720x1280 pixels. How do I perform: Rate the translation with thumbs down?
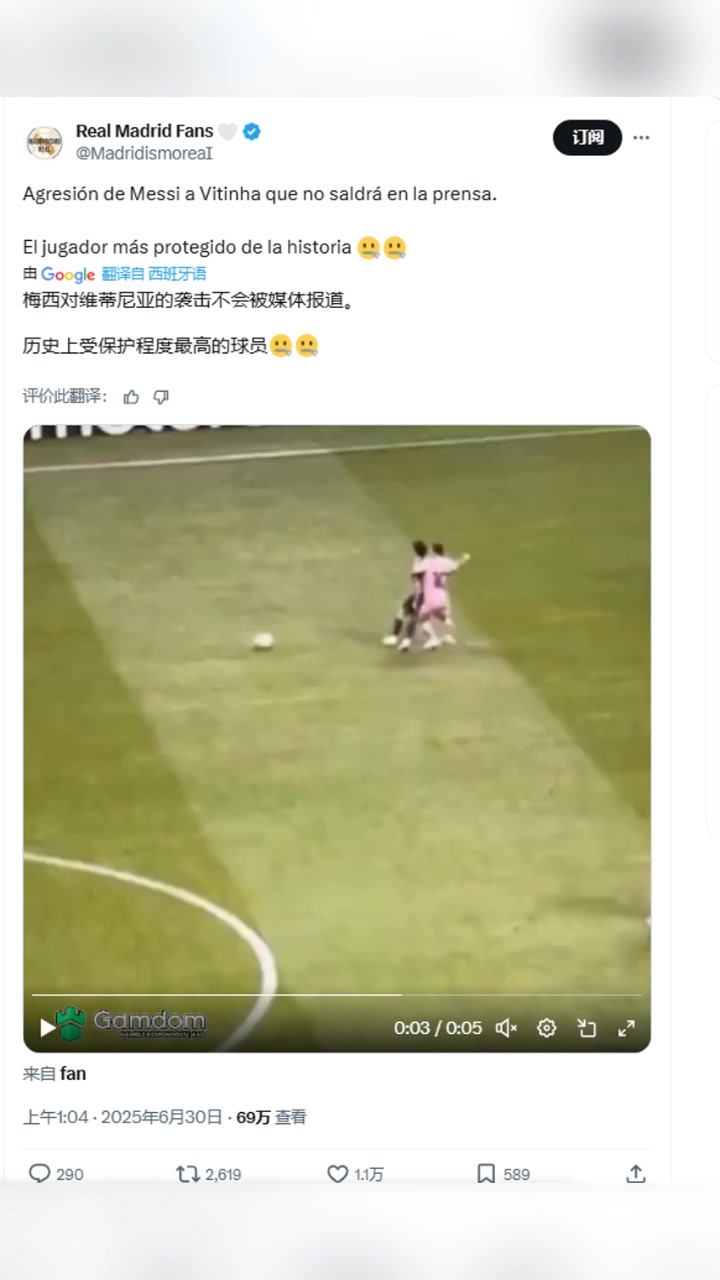pyautogui.click(x=161, y=397)
